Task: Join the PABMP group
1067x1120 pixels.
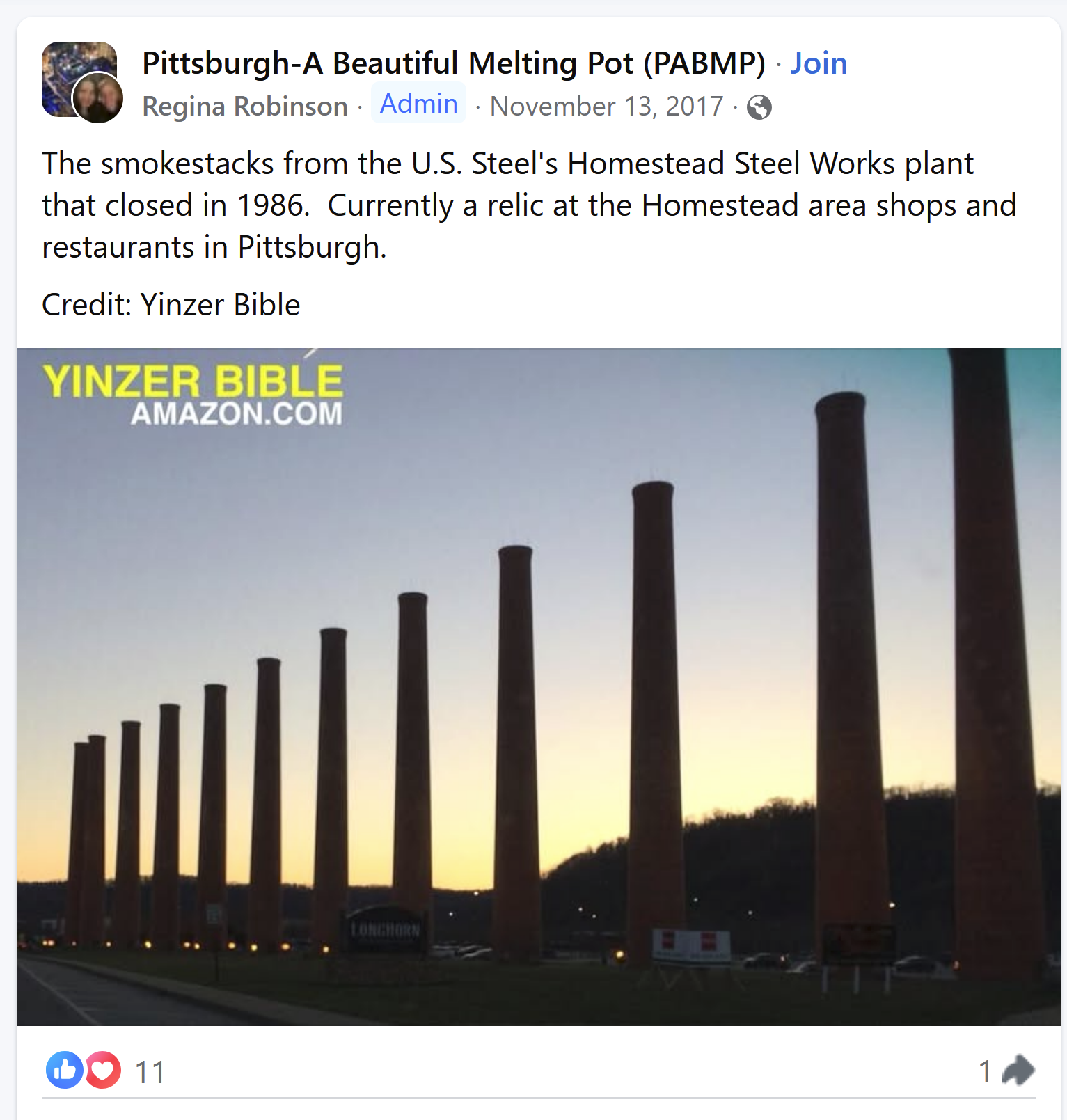Action: [x=819, y=63]
